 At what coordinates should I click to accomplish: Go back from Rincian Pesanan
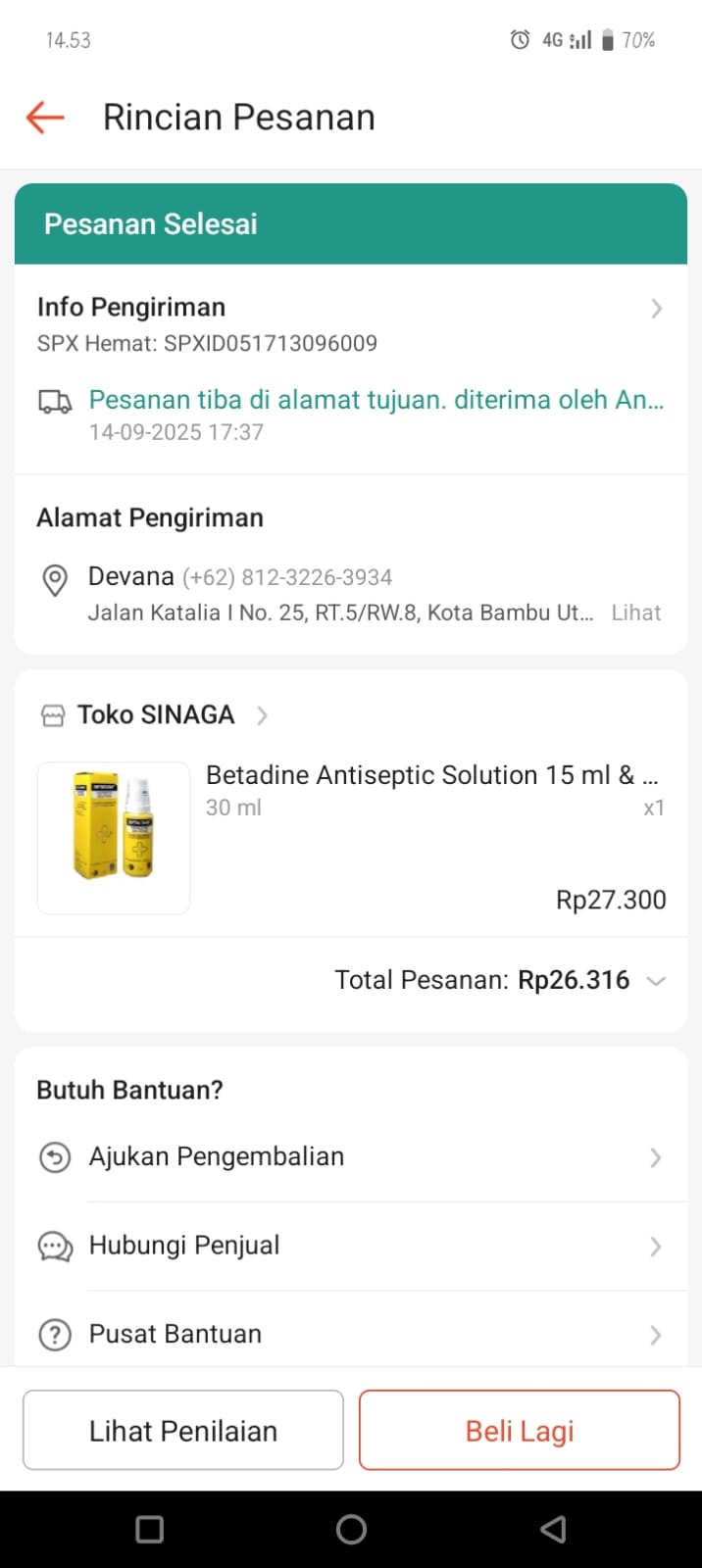point(45,118)
